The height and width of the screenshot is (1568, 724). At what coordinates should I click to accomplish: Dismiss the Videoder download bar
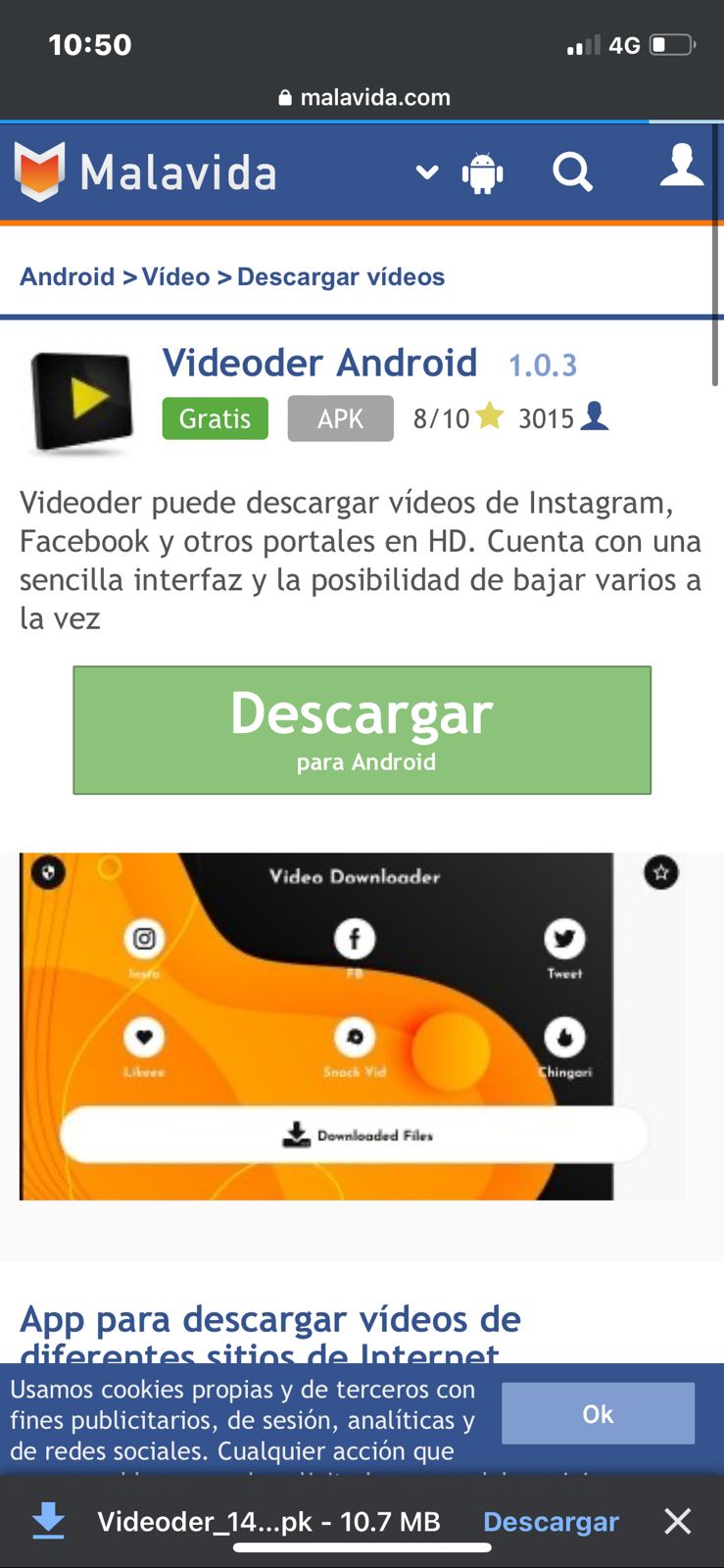tap(678, 1521)
